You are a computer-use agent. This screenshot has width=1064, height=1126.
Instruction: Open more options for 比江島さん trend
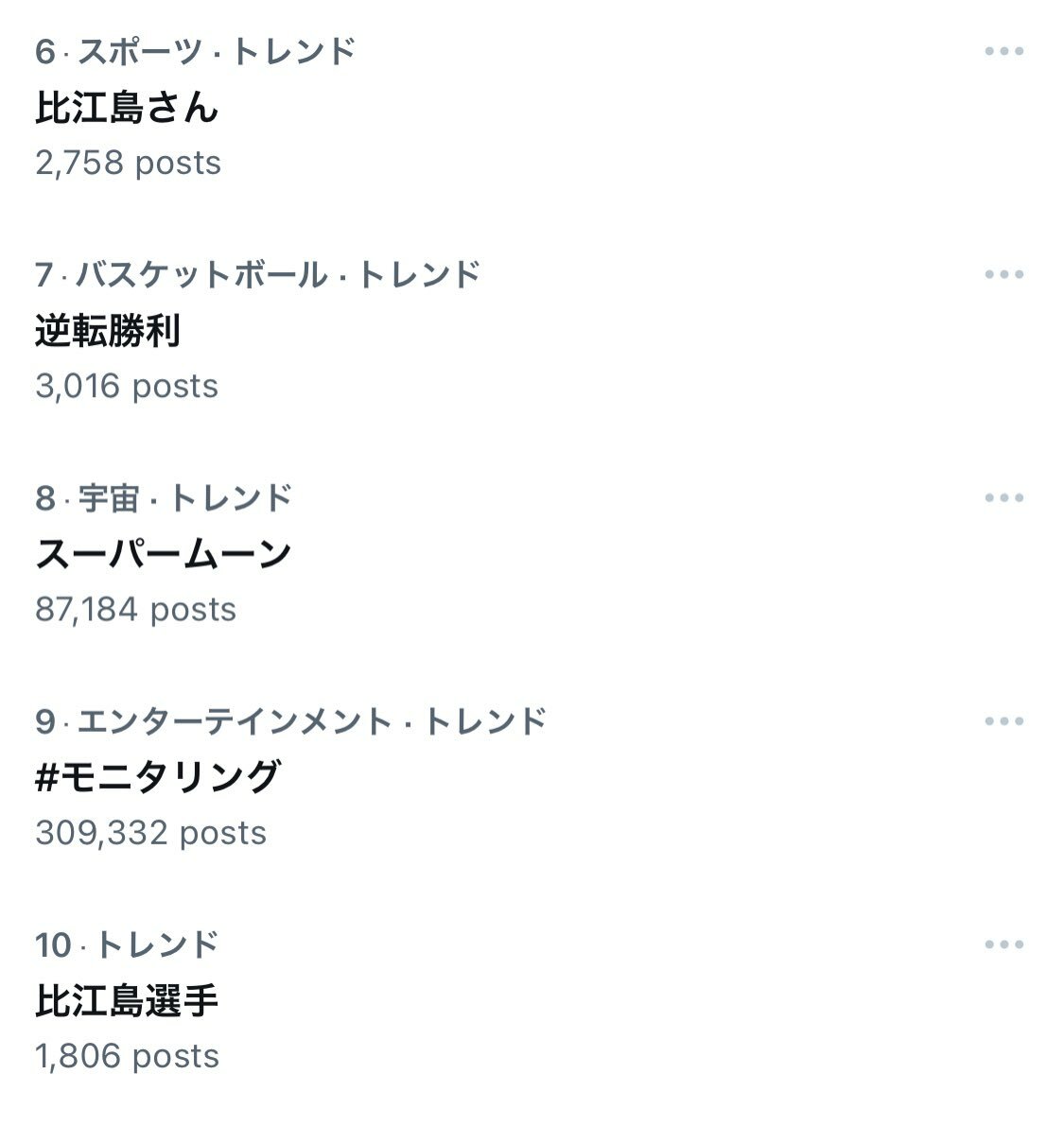(1003, 51)
